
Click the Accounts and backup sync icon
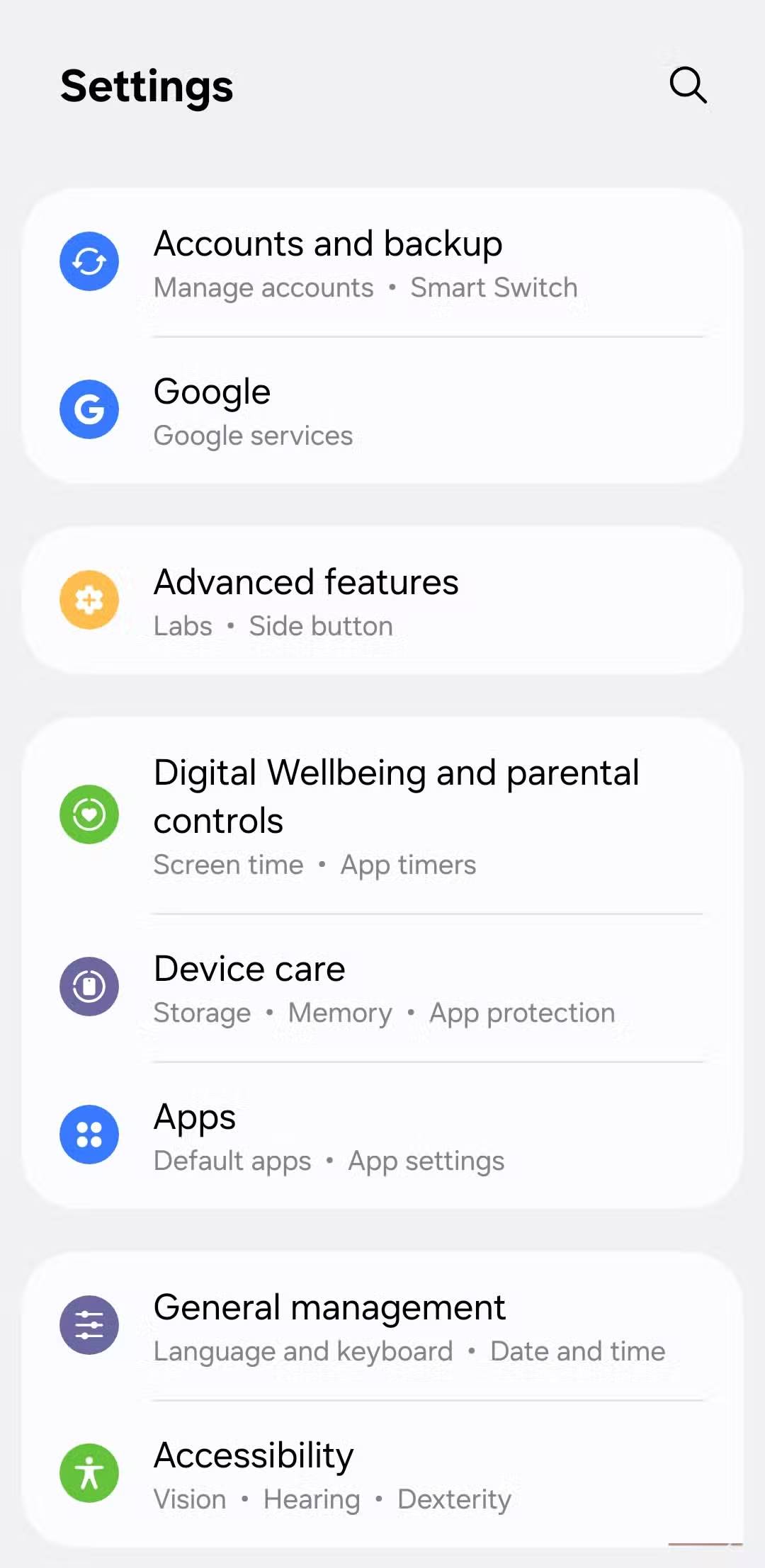click(x=89, y=261)
